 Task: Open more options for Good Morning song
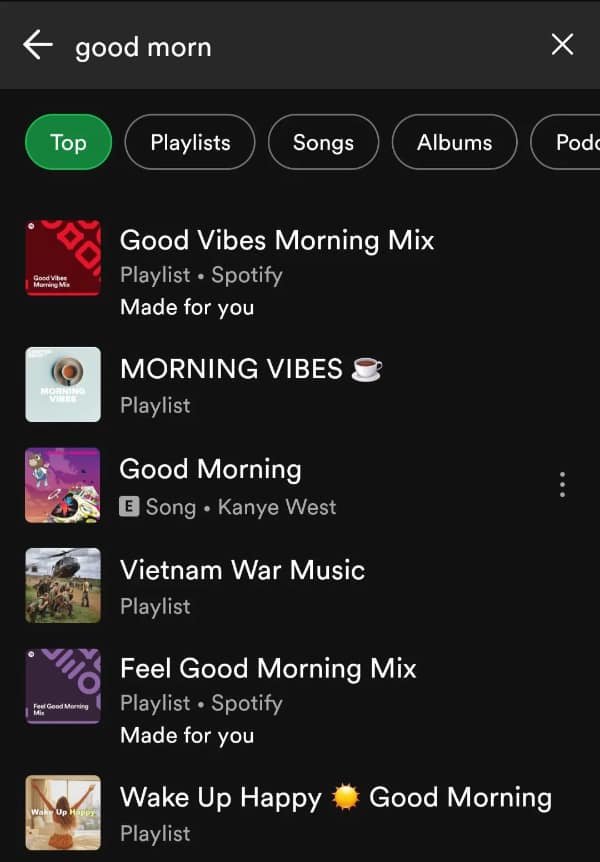coord(562,485)
